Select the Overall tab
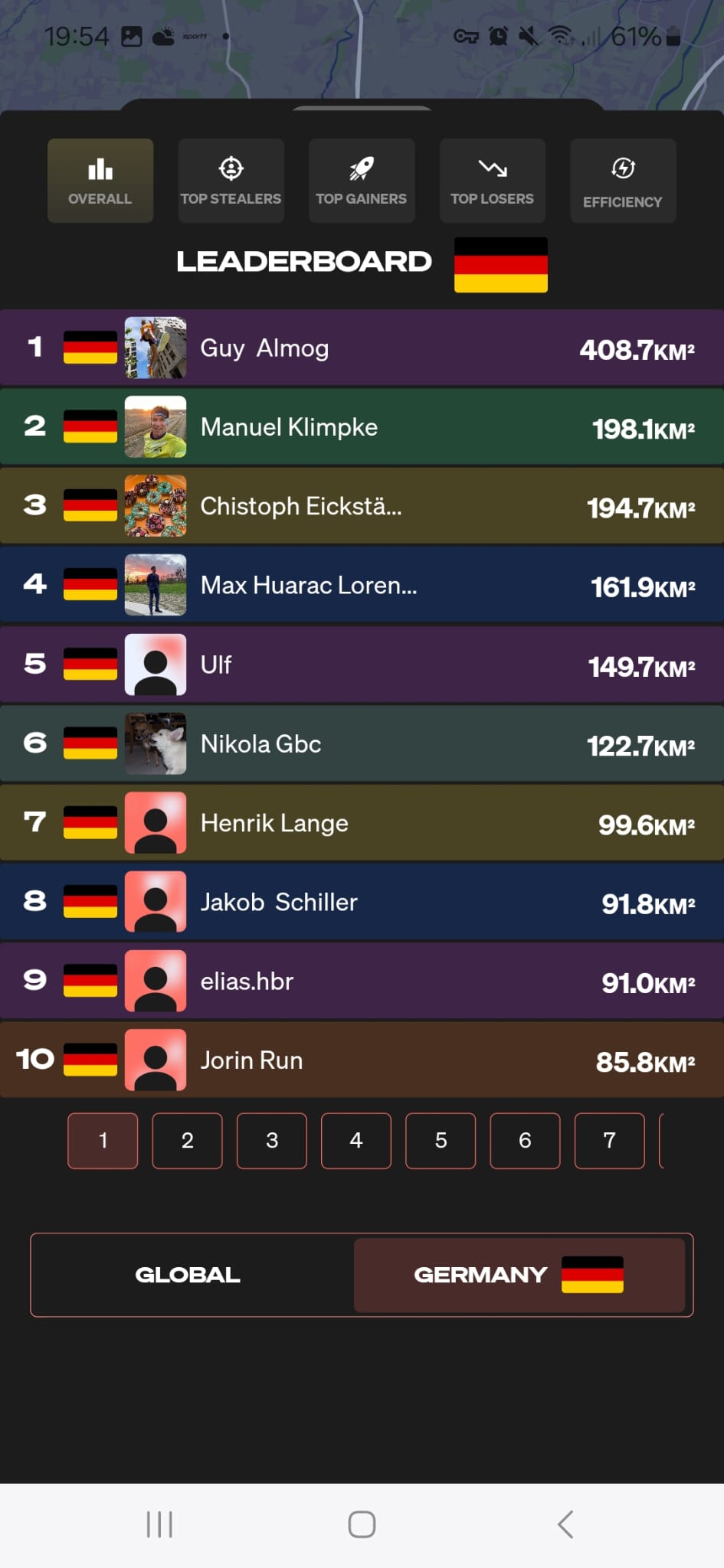Image resolution: width=724 pixels, height=1568 pixels. (x=100, y=181)
